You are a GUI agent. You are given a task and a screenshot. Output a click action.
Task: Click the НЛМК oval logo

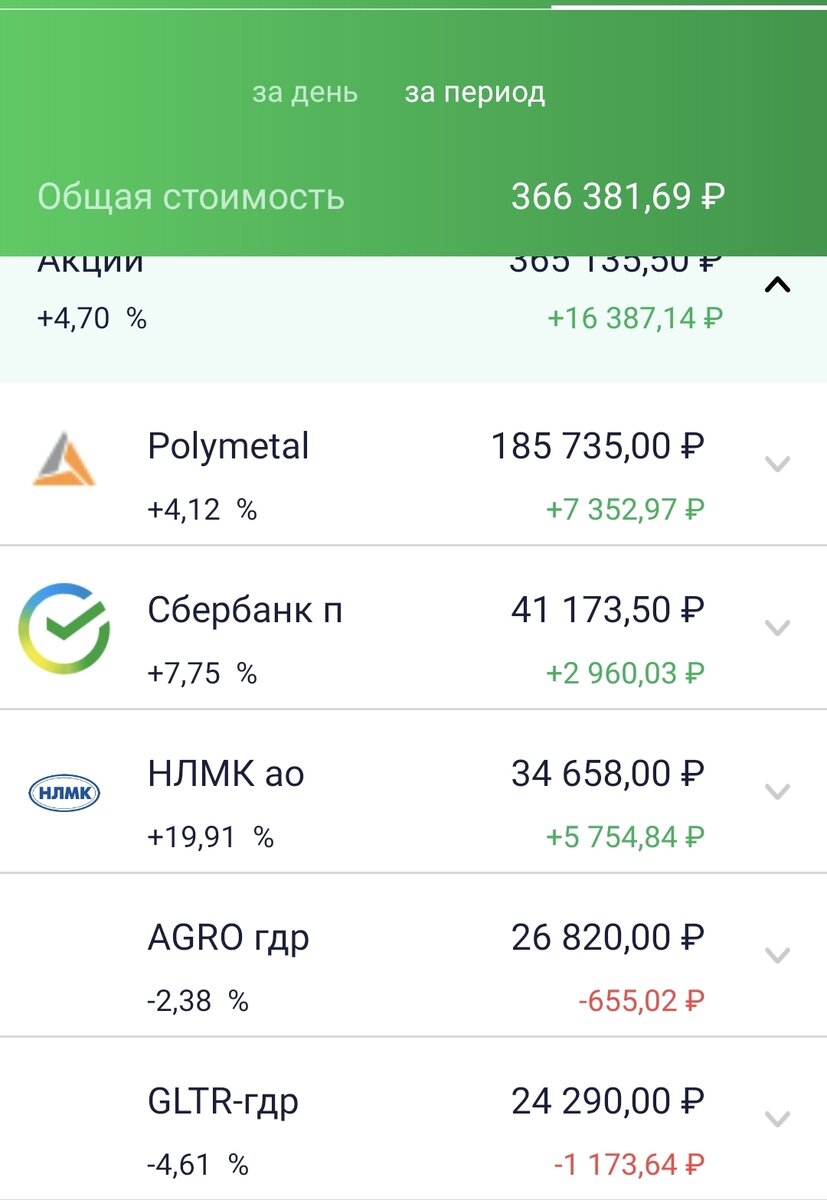click(65, 792)
